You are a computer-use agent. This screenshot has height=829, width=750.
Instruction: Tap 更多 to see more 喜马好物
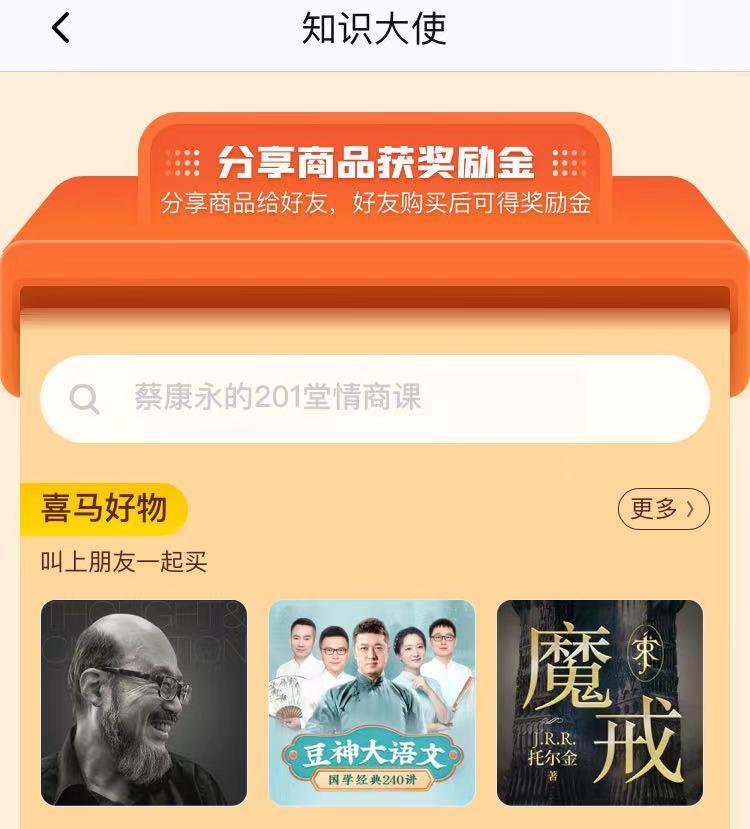coord(663,509)
